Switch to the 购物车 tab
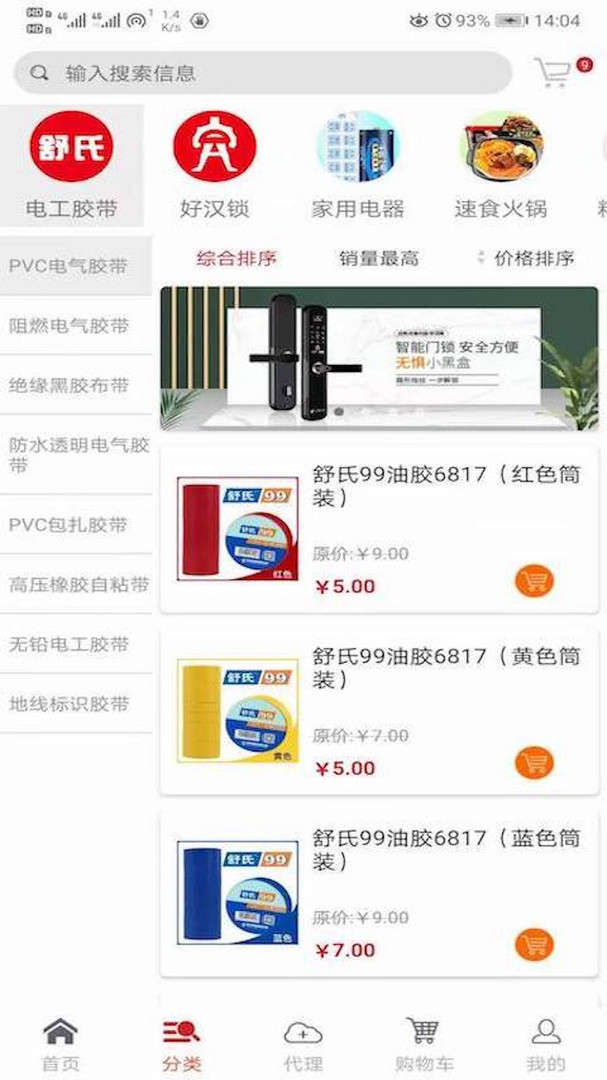 pos(424,1044)
